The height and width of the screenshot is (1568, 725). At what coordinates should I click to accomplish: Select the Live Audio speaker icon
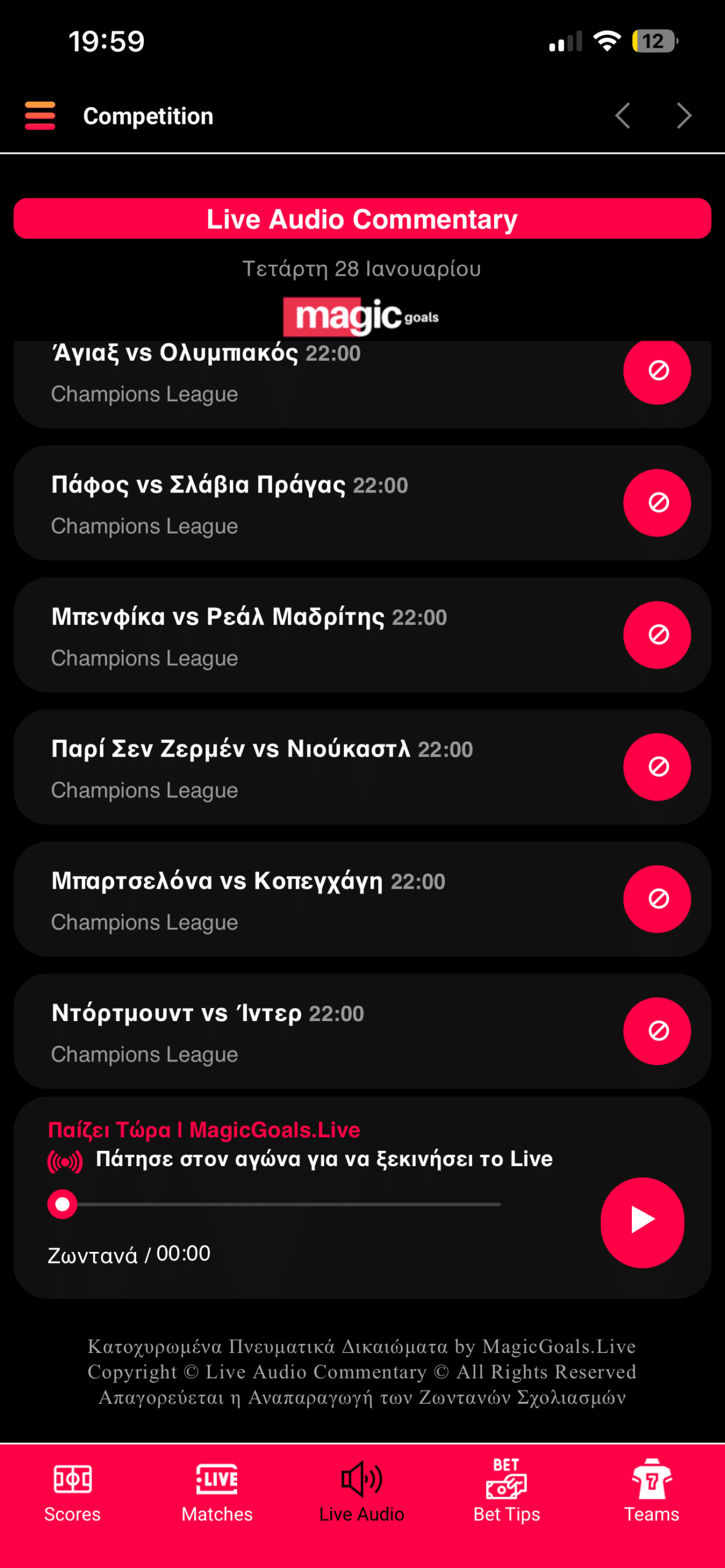[x=362, y=1482]
